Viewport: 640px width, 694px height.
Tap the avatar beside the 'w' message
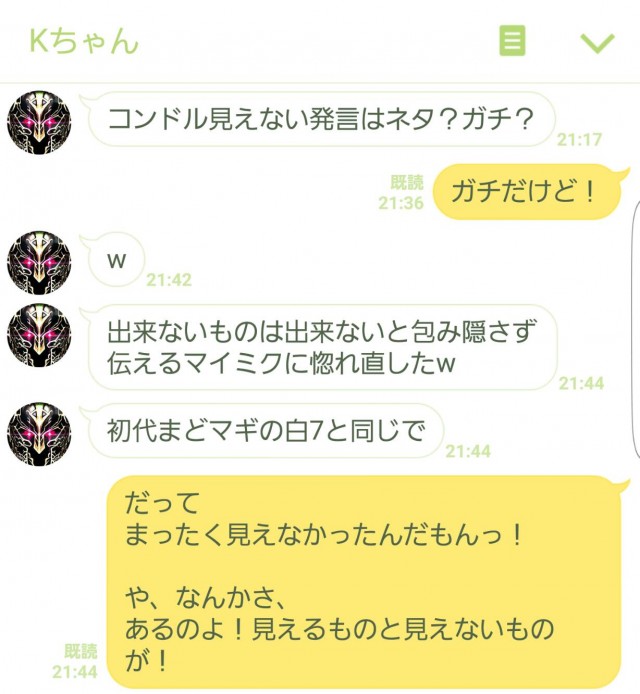(x=39, y=262)
